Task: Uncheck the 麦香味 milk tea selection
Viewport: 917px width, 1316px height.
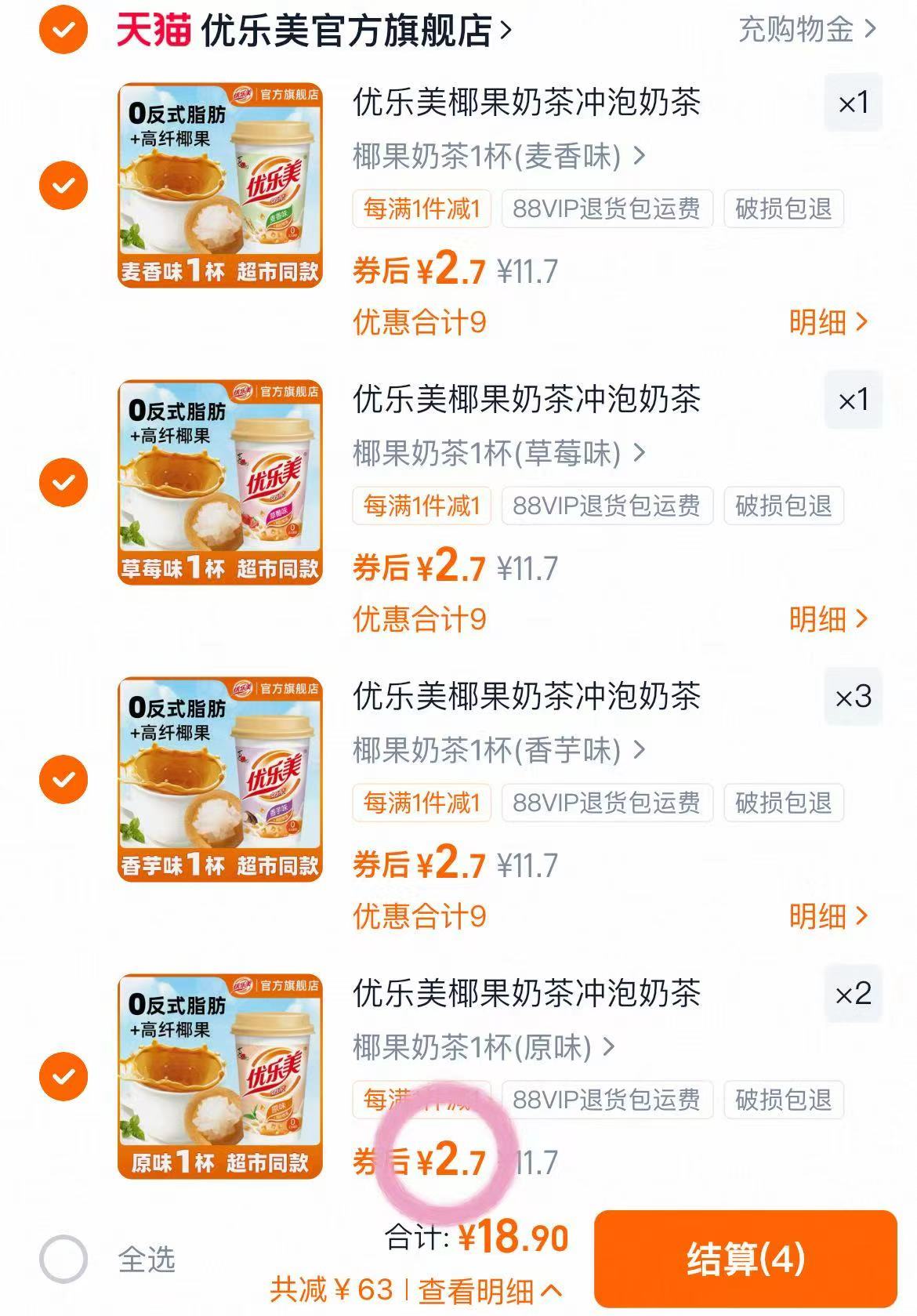Action: (63, 184)
